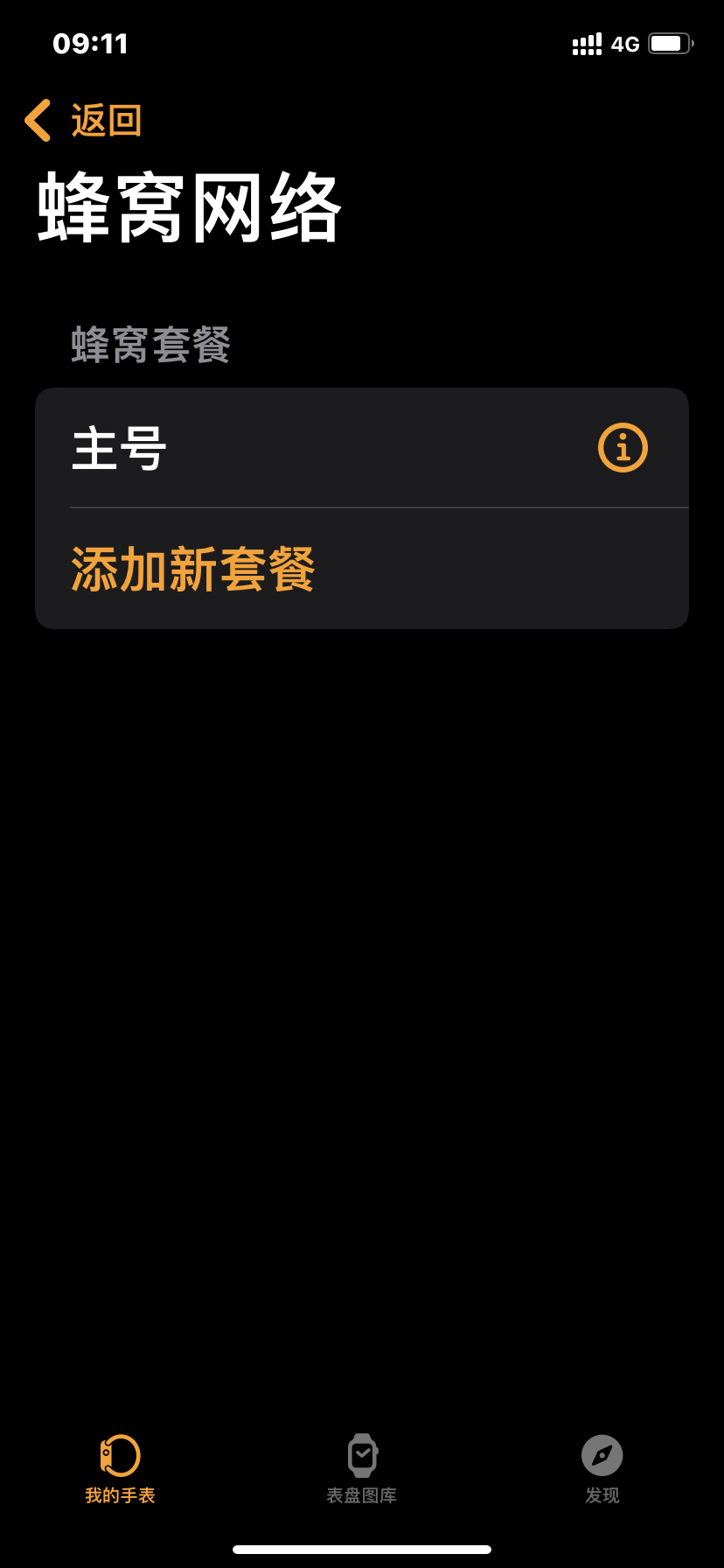Switch to the 我的手表 tab

click(121, 1468)
